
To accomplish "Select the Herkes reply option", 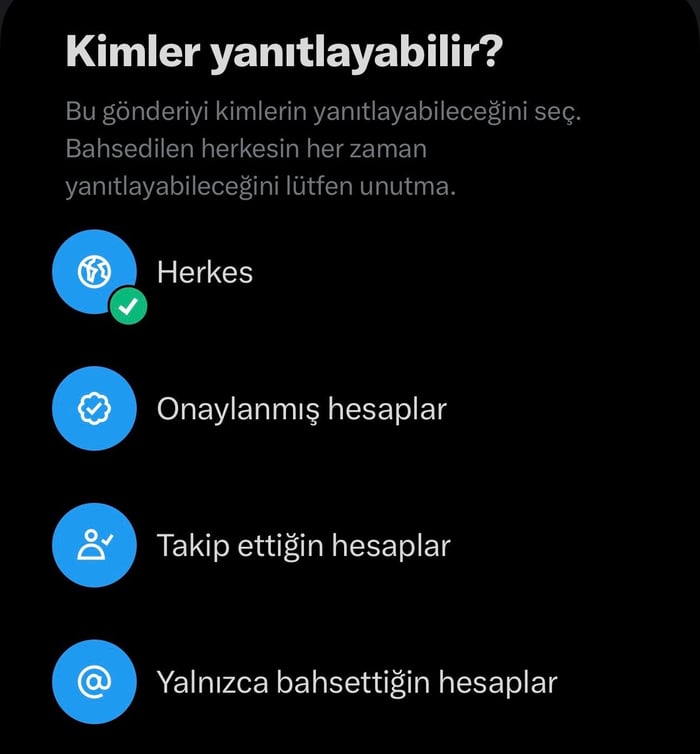I will point(204,272).
